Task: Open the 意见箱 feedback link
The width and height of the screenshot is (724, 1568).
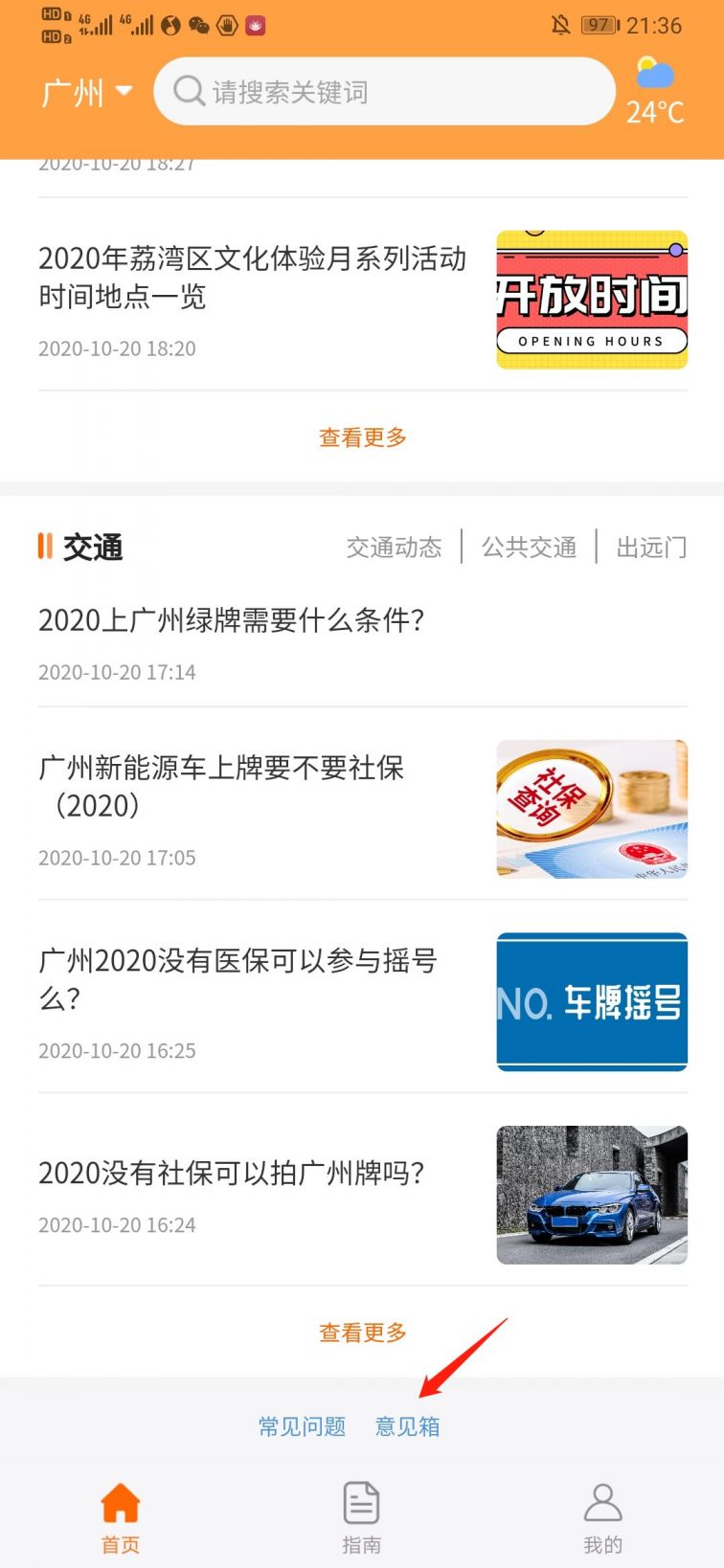Action: [x=408, y=1426]
